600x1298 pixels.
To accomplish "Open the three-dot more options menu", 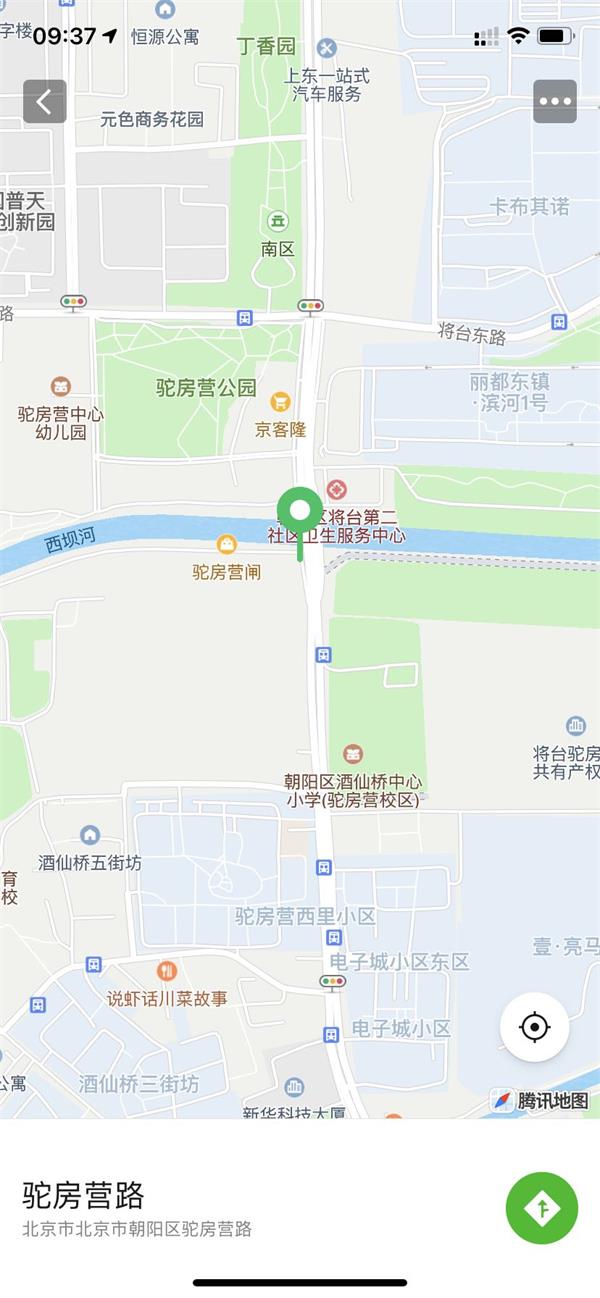I will [555, 101].
